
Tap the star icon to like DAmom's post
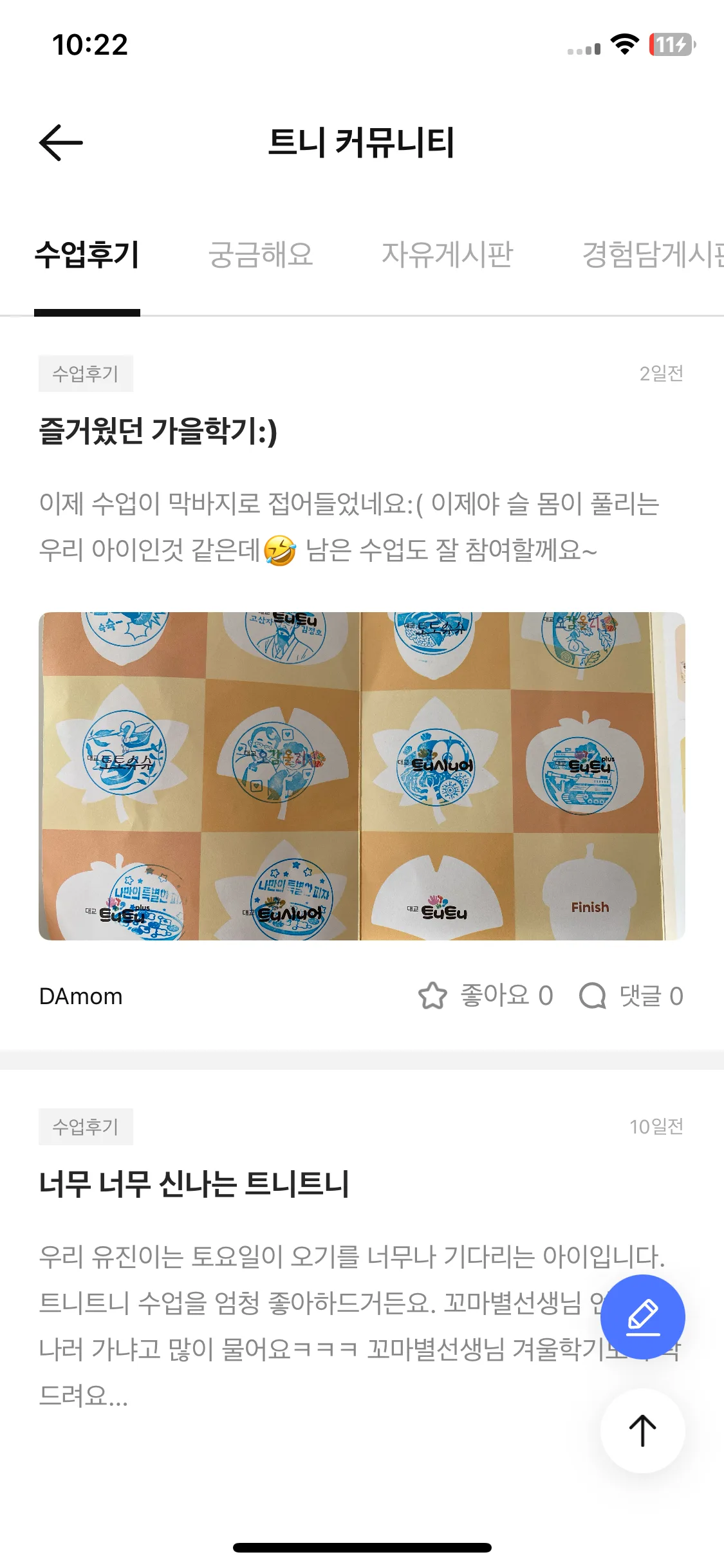[432, 995]
